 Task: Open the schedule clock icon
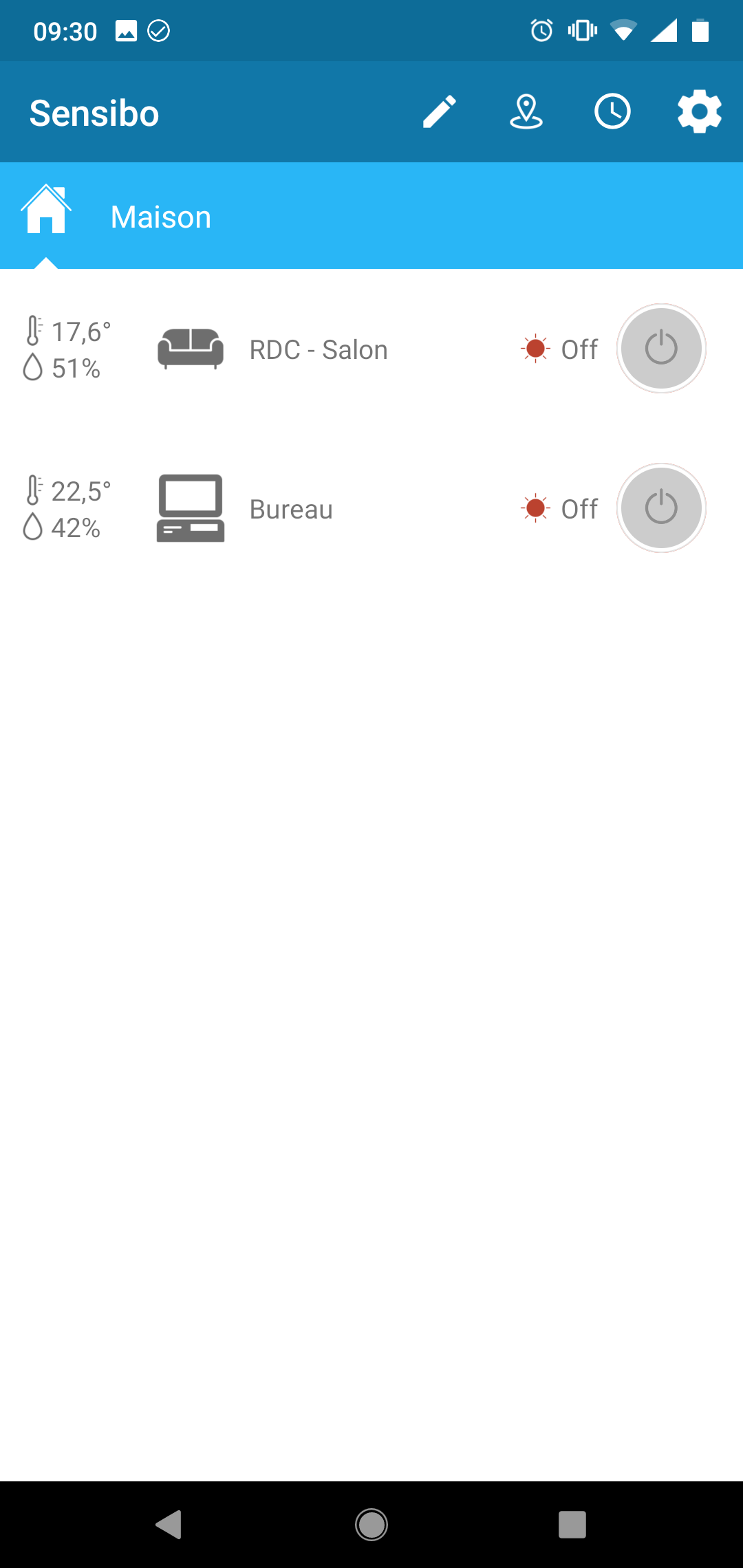612,112
